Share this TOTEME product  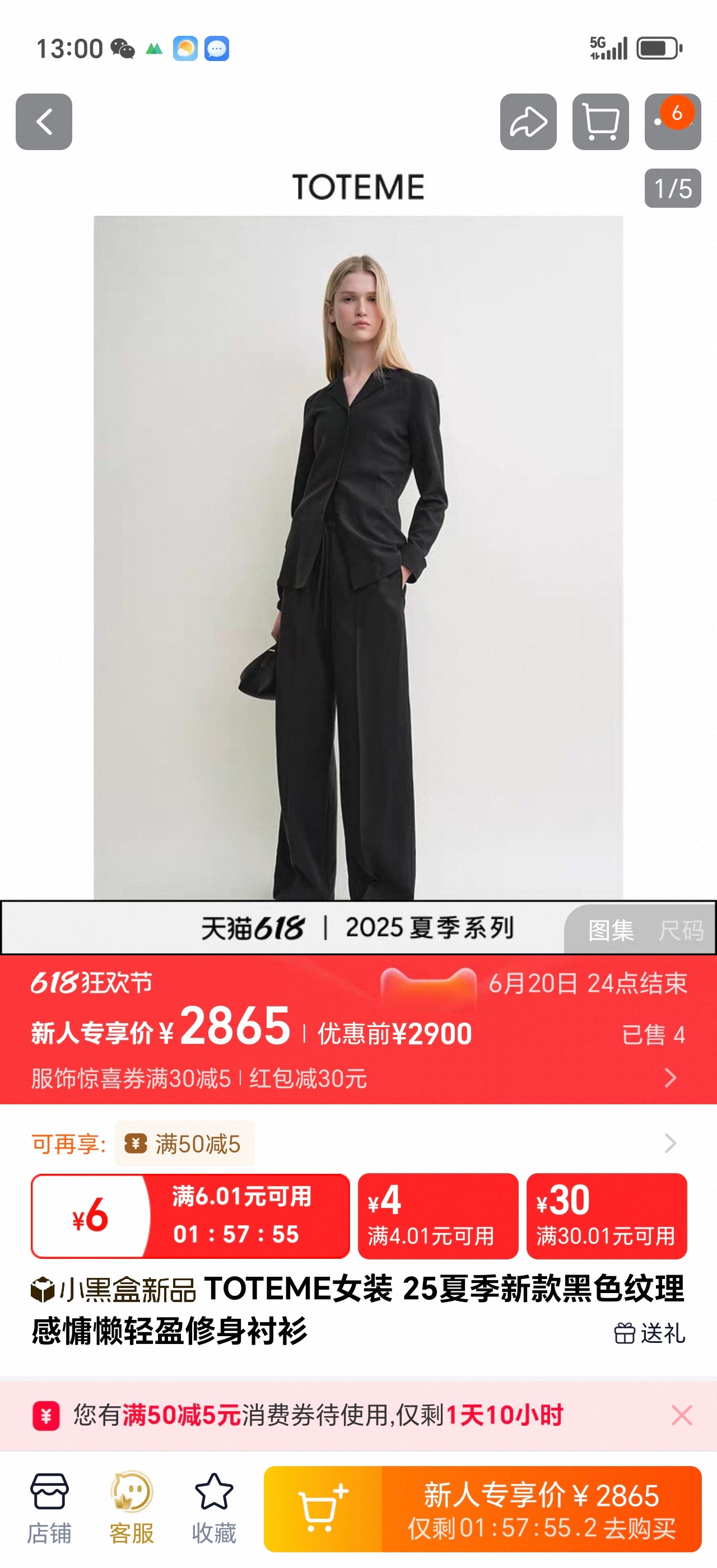[528, 122]
